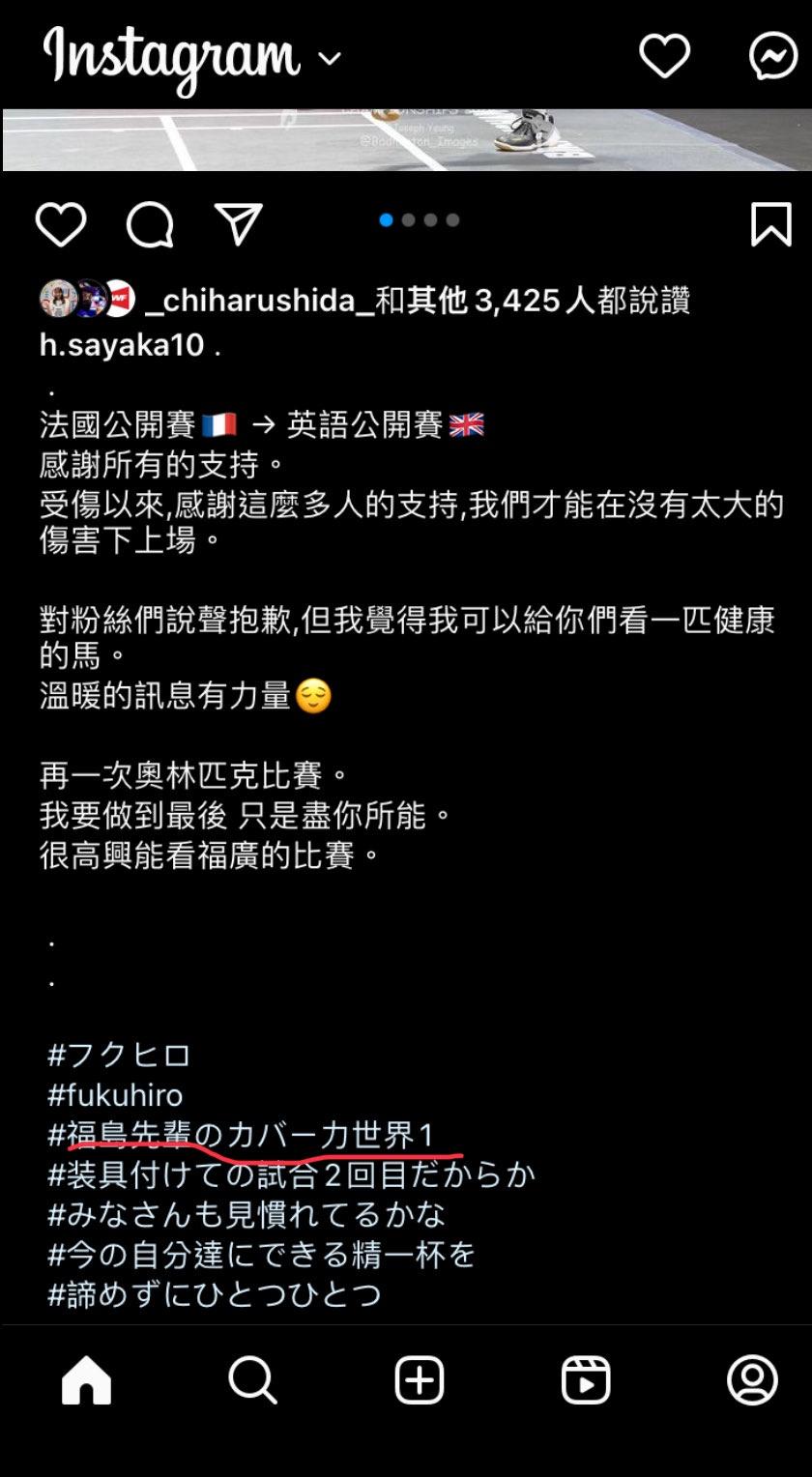Screen dimensions: 812x1477
Task: Open the notifications heart in header
Action: pyautogui.click(x=665, y=56)
